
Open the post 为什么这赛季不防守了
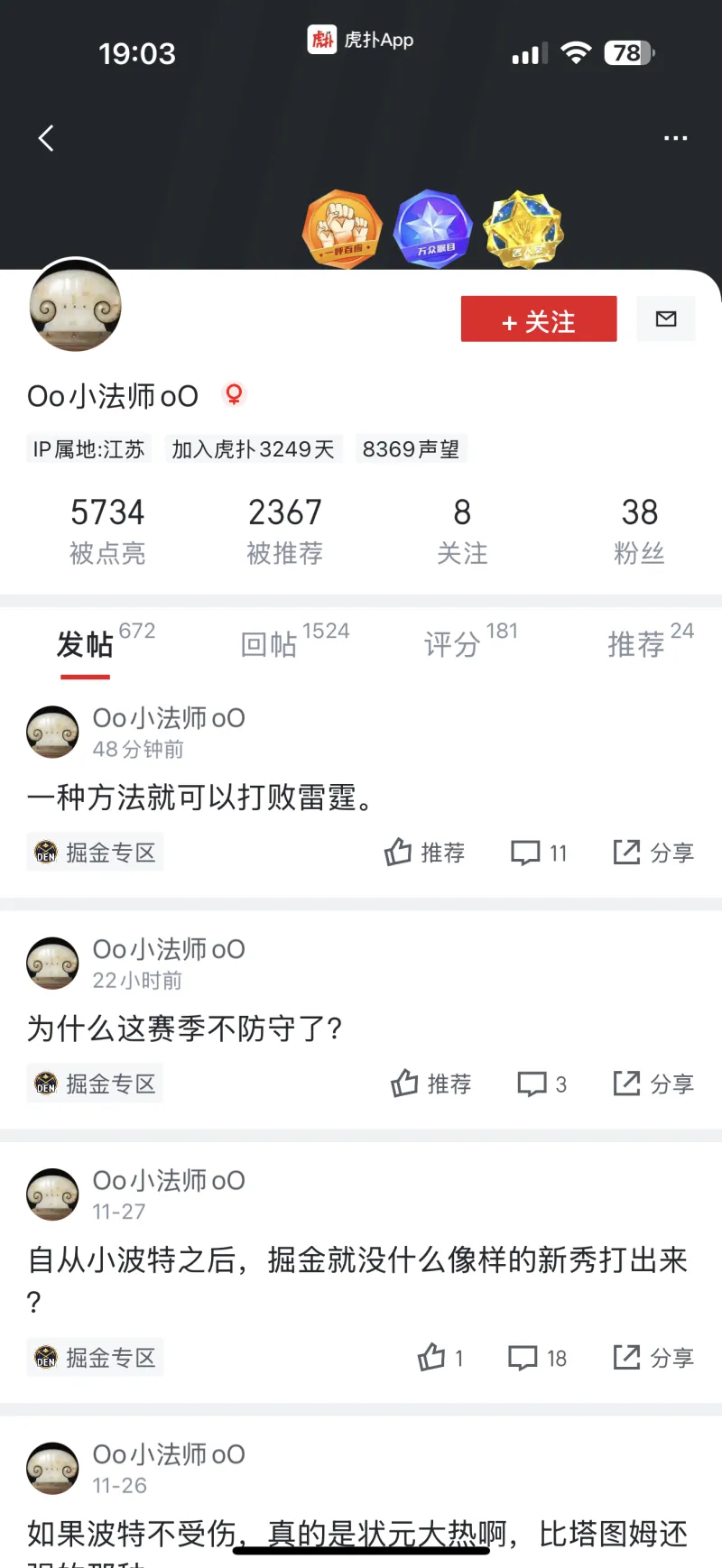tap(185, 1028)
